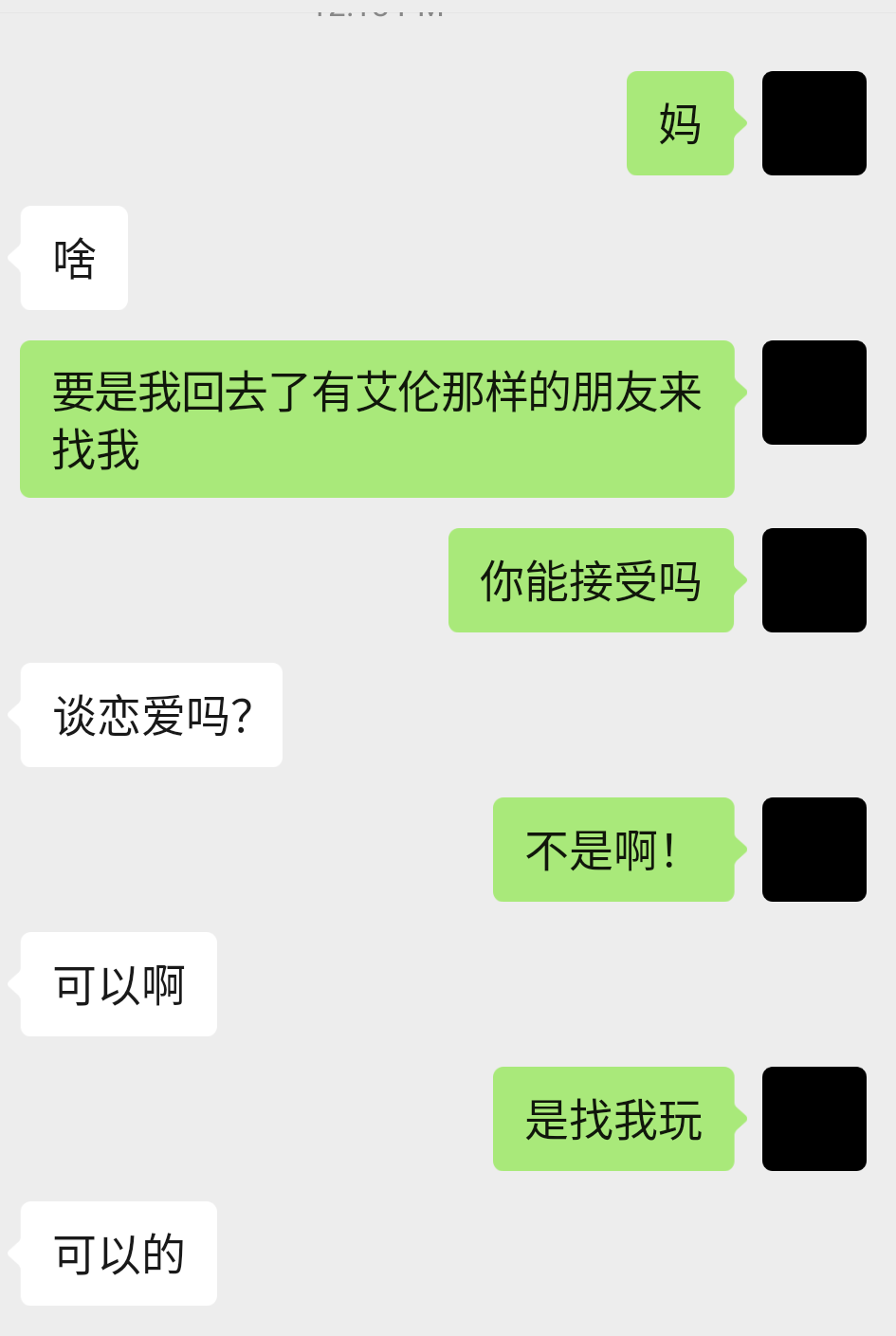This screenshot has width=896, height=1336.
Task: Open the avatar beside the 要是我回去了 message
Action: (814, 393)
